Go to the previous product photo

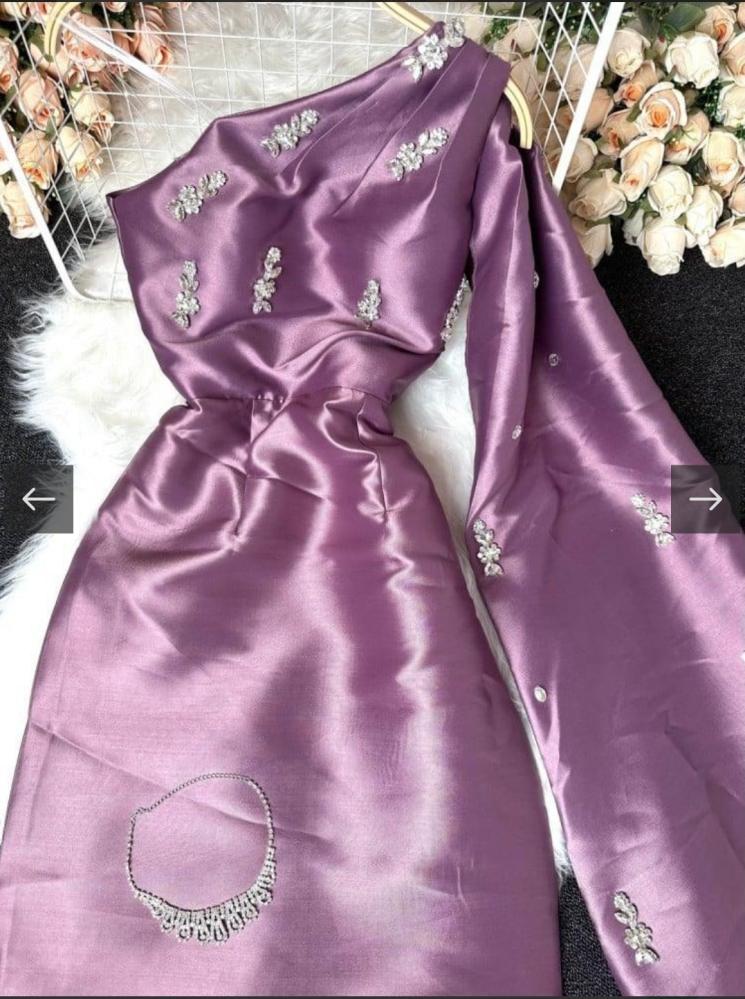point(37,498)
